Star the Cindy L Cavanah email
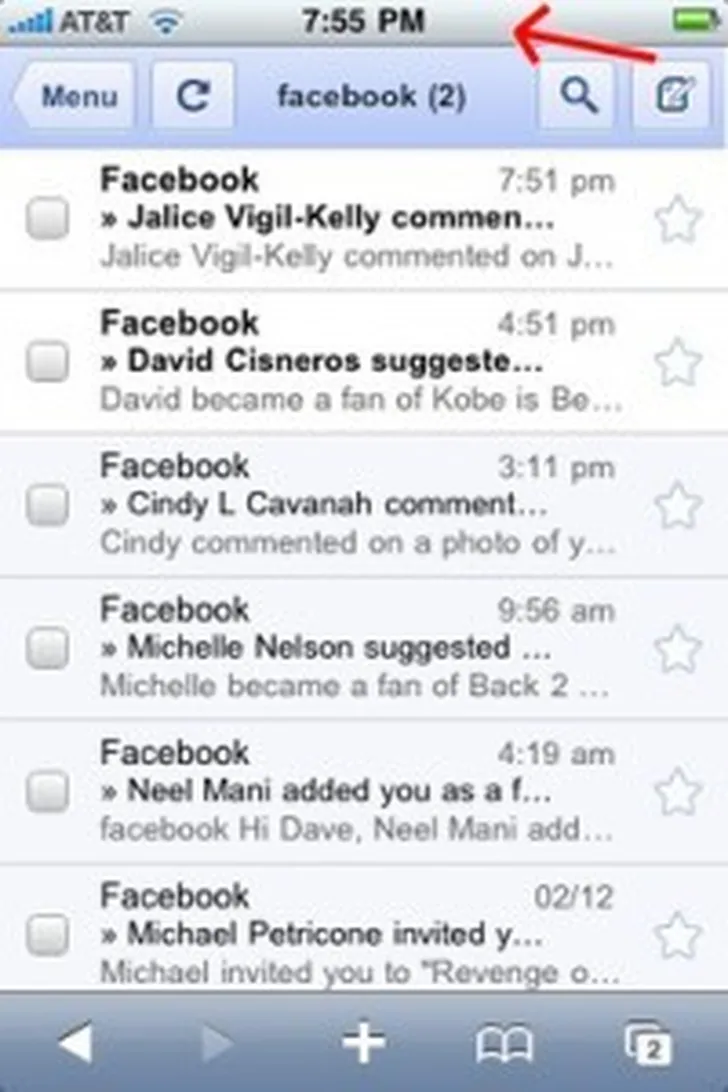The width and height of the screenshot is (728, 1092). [677, 505]
